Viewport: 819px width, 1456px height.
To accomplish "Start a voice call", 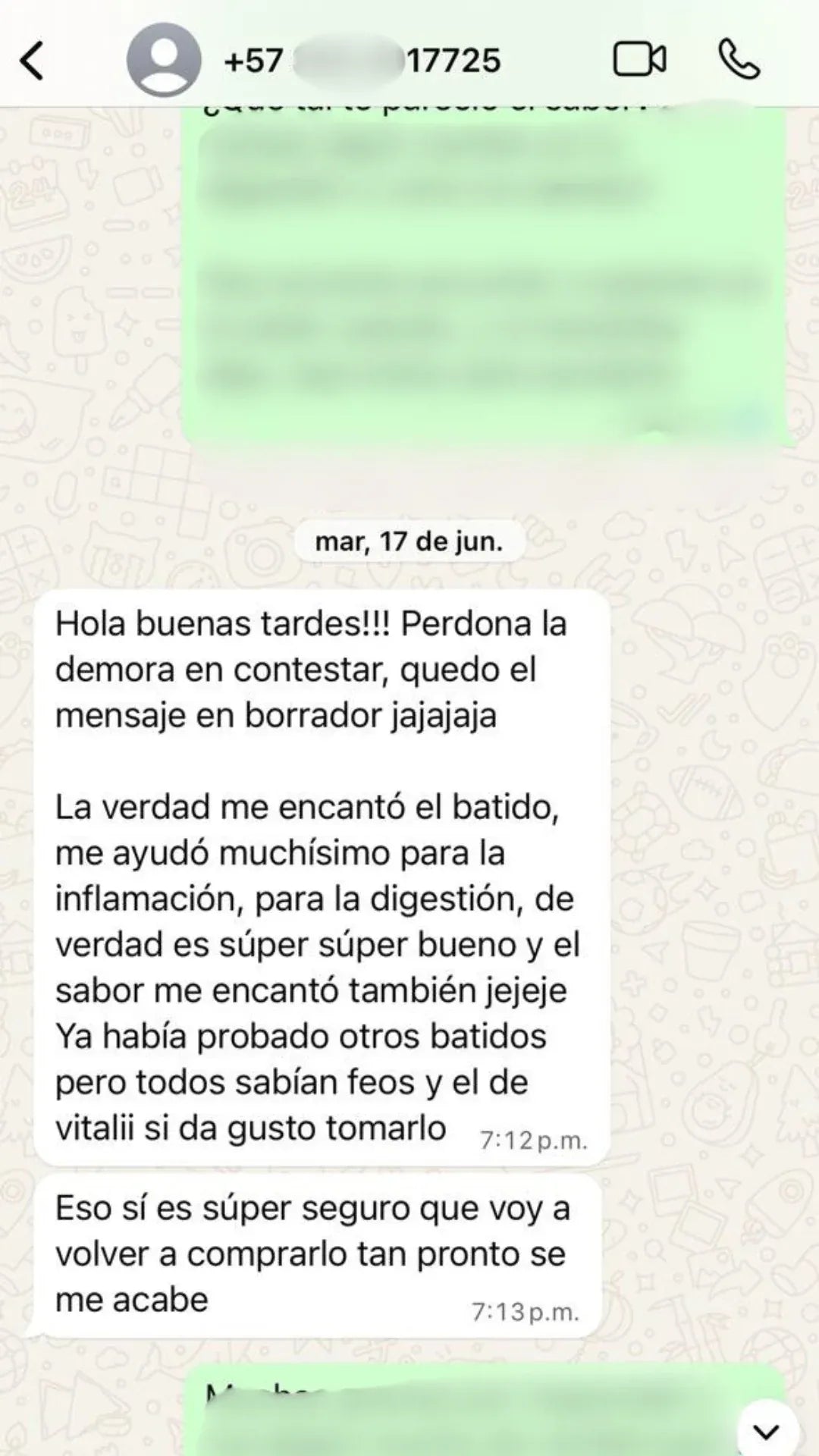I will click(x=739, y=60).
